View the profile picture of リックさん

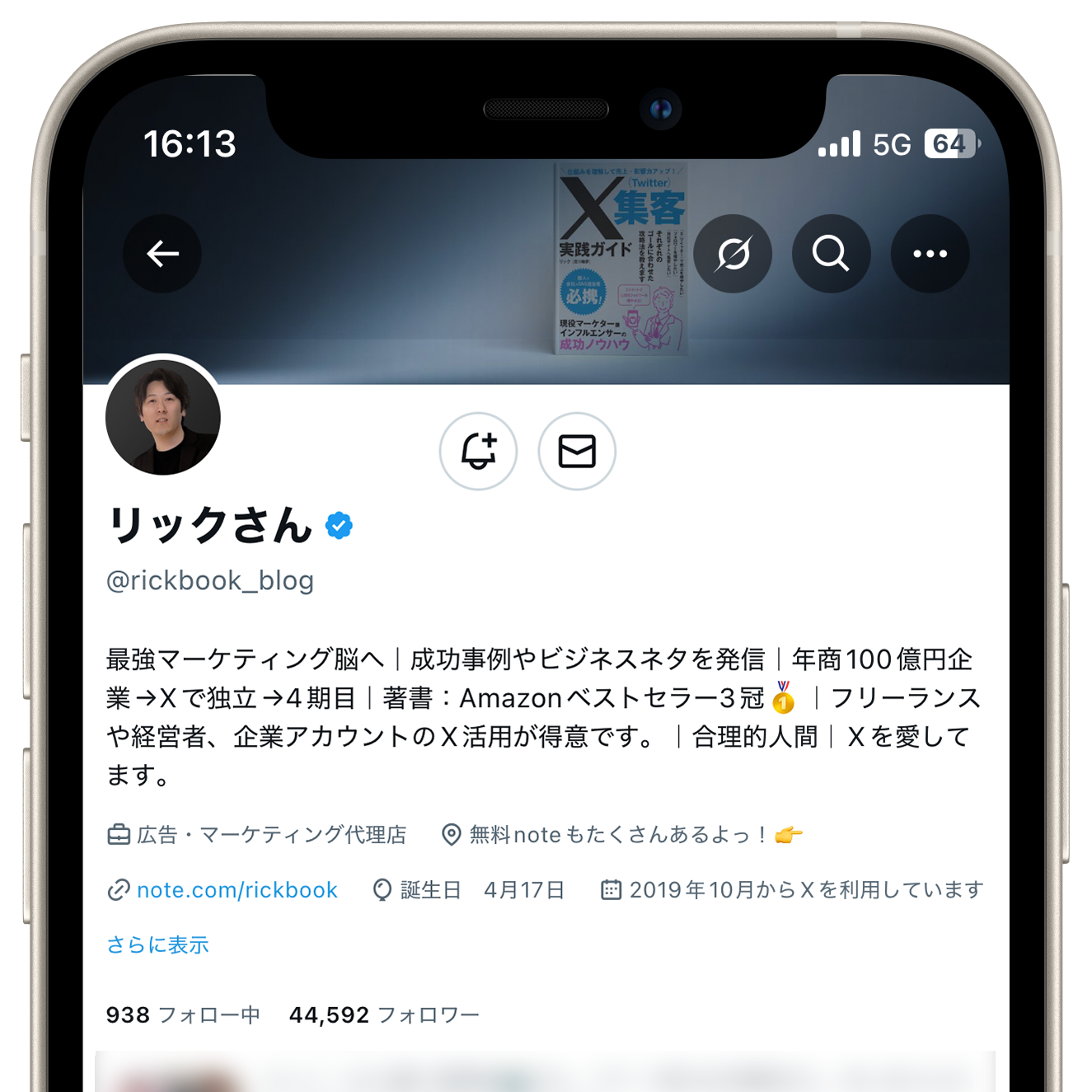click(163, 417)
